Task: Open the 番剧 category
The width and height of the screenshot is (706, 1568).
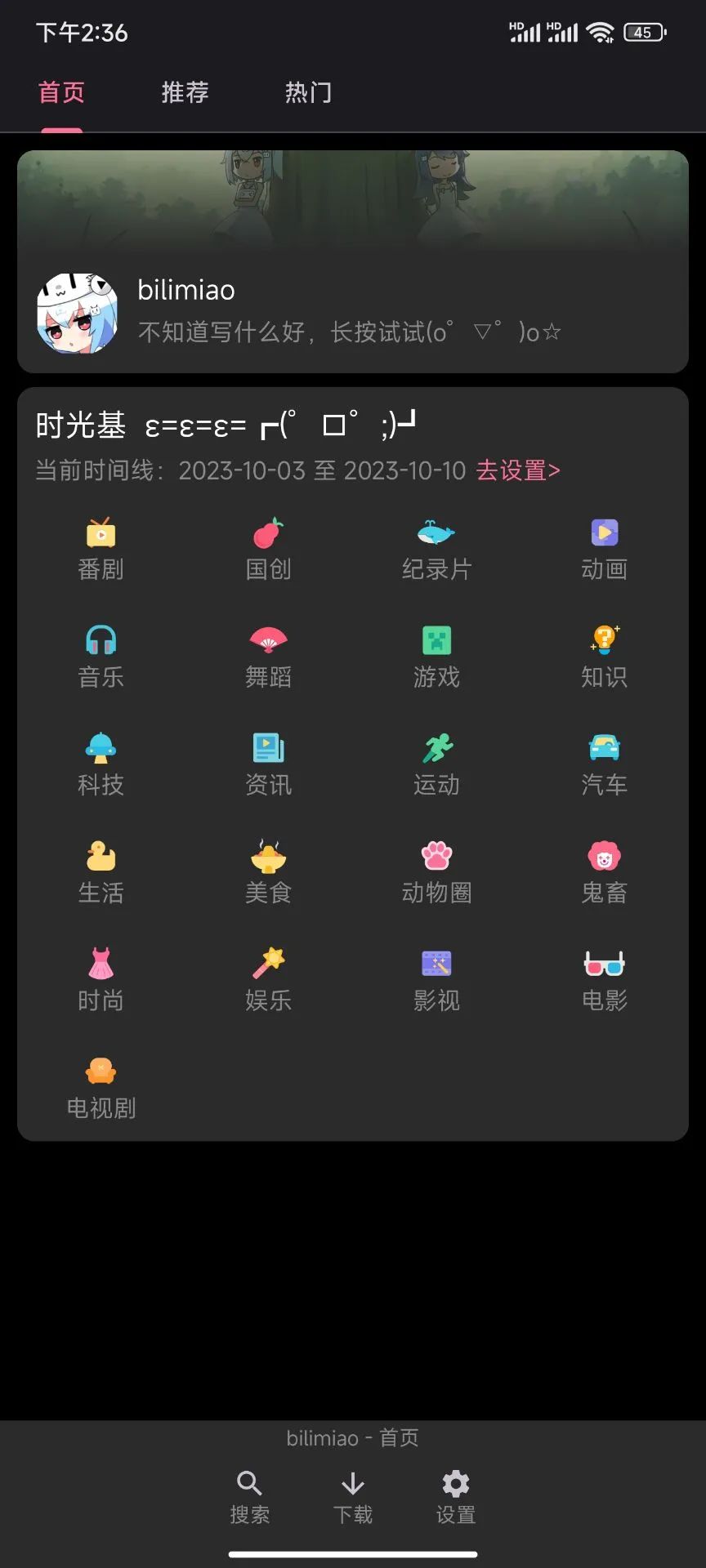Action: [101, 550]
